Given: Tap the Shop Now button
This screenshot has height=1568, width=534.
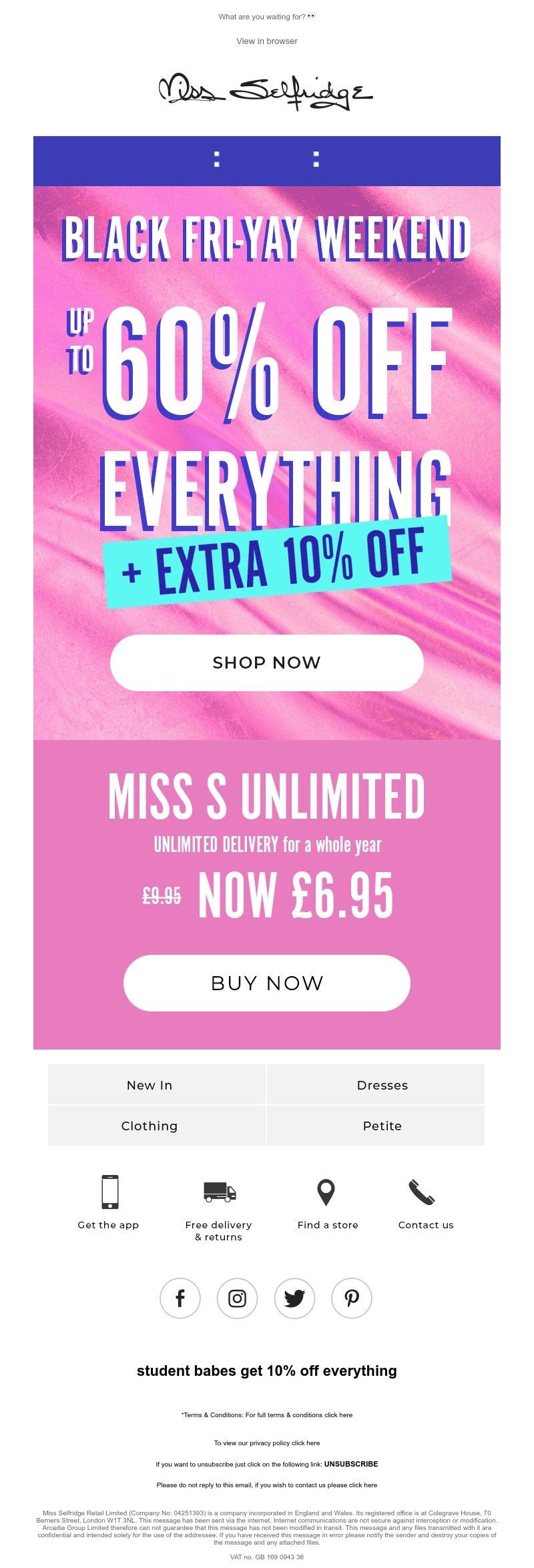Looking at the screenshot, I should (267, 663).
